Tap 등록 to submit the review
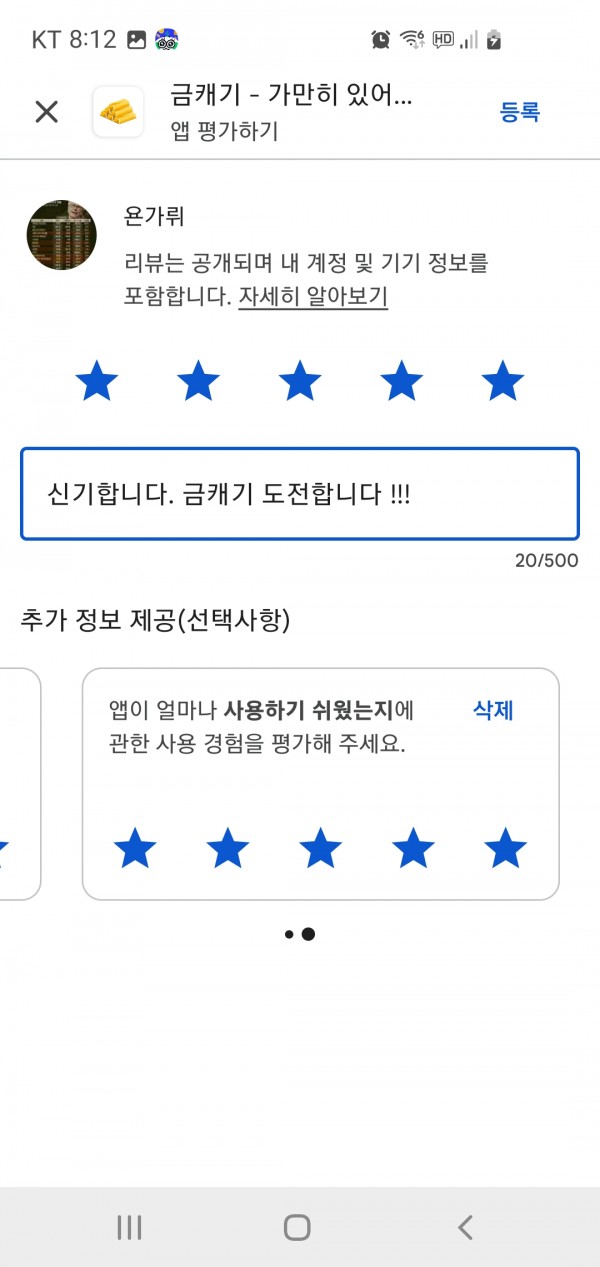The image size is (600, 1267). click(520, 112)
